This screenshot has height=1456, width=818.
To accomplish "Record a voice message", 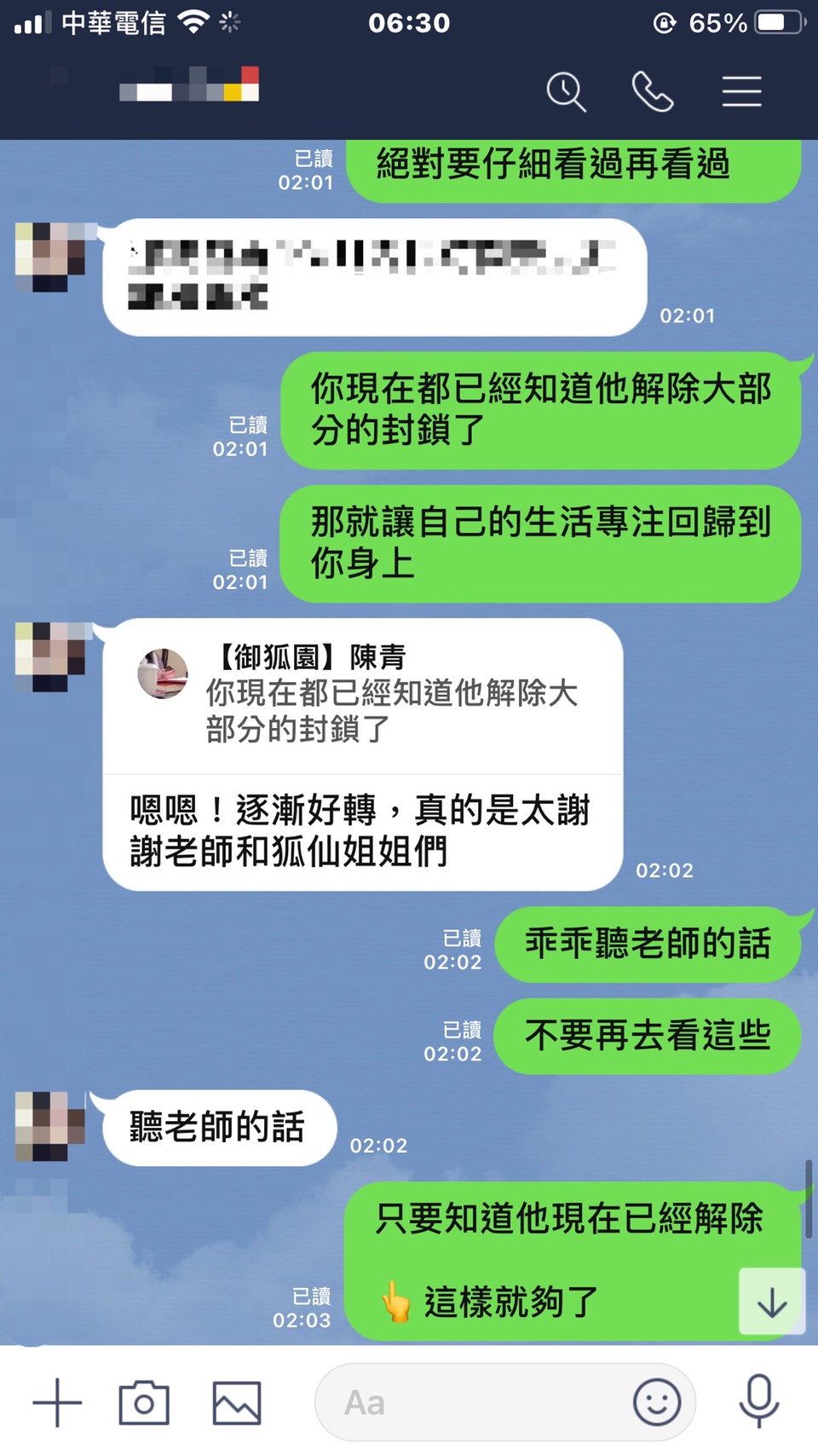I will click(758, 1401).
